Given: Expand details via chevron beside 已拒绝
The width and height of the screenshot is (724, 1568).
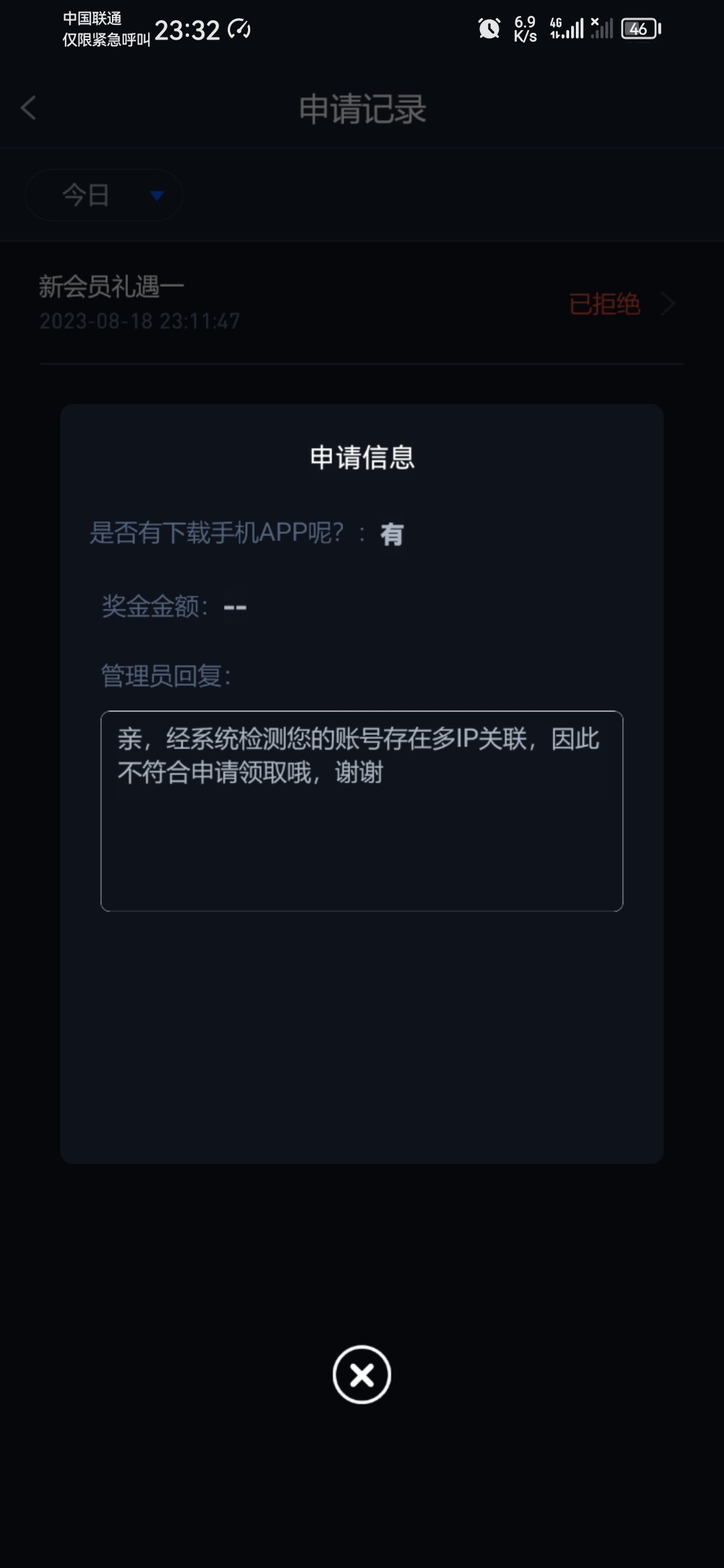Looking at the screenshot, I should (668, 305).
